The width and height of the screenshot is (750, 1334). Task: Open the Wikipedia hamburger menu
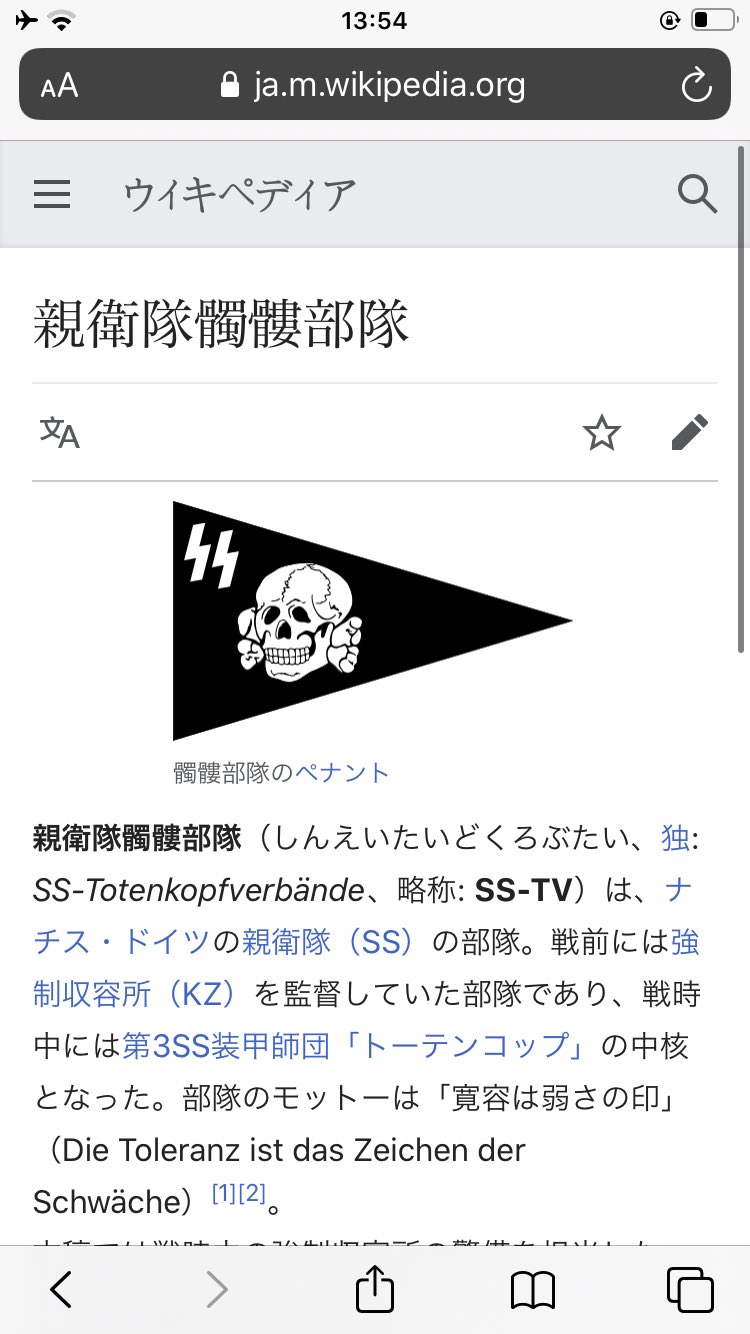52,194
